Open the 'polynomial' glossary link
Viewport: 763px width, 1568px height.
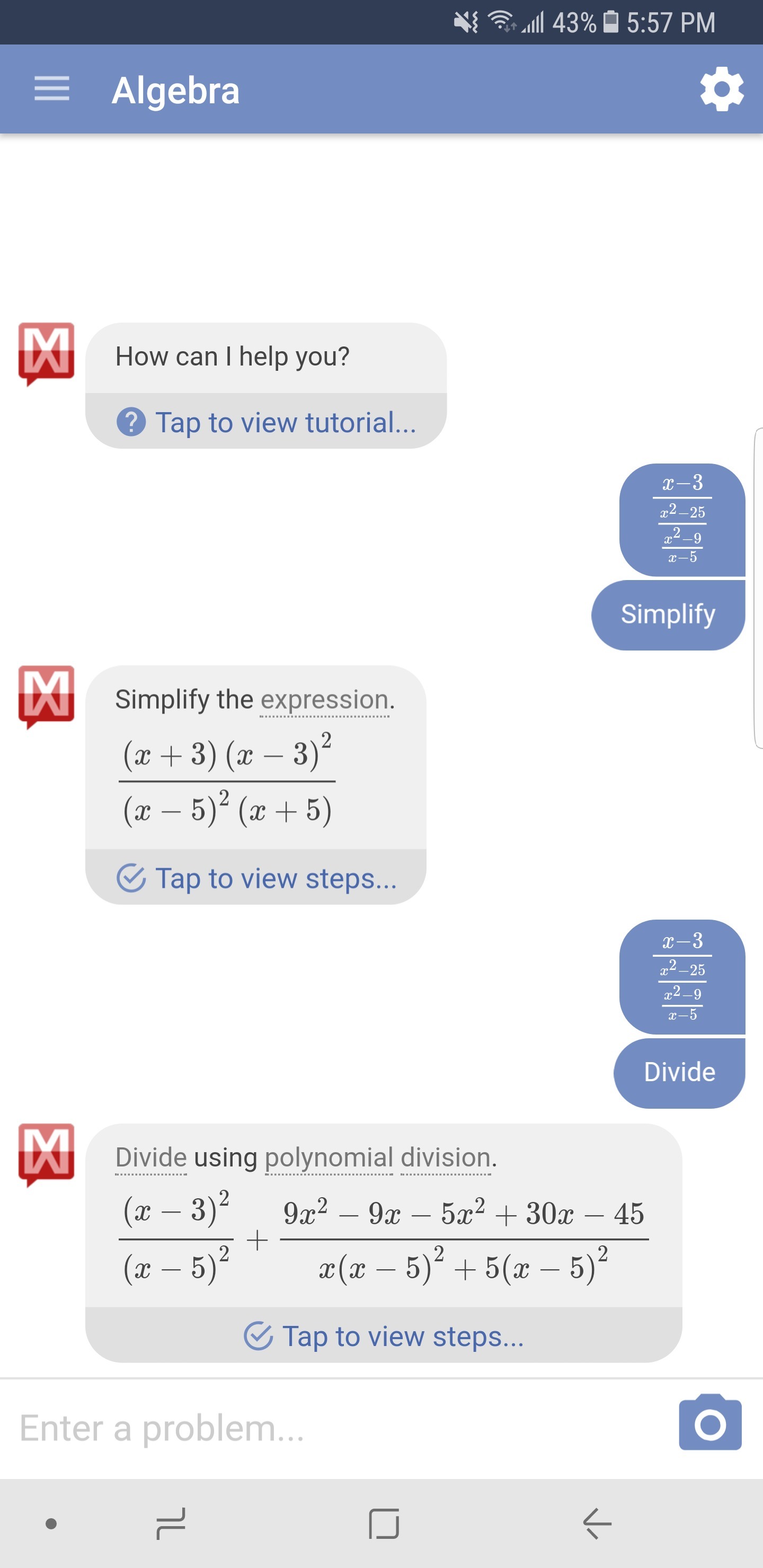(x=329, y=1158)
